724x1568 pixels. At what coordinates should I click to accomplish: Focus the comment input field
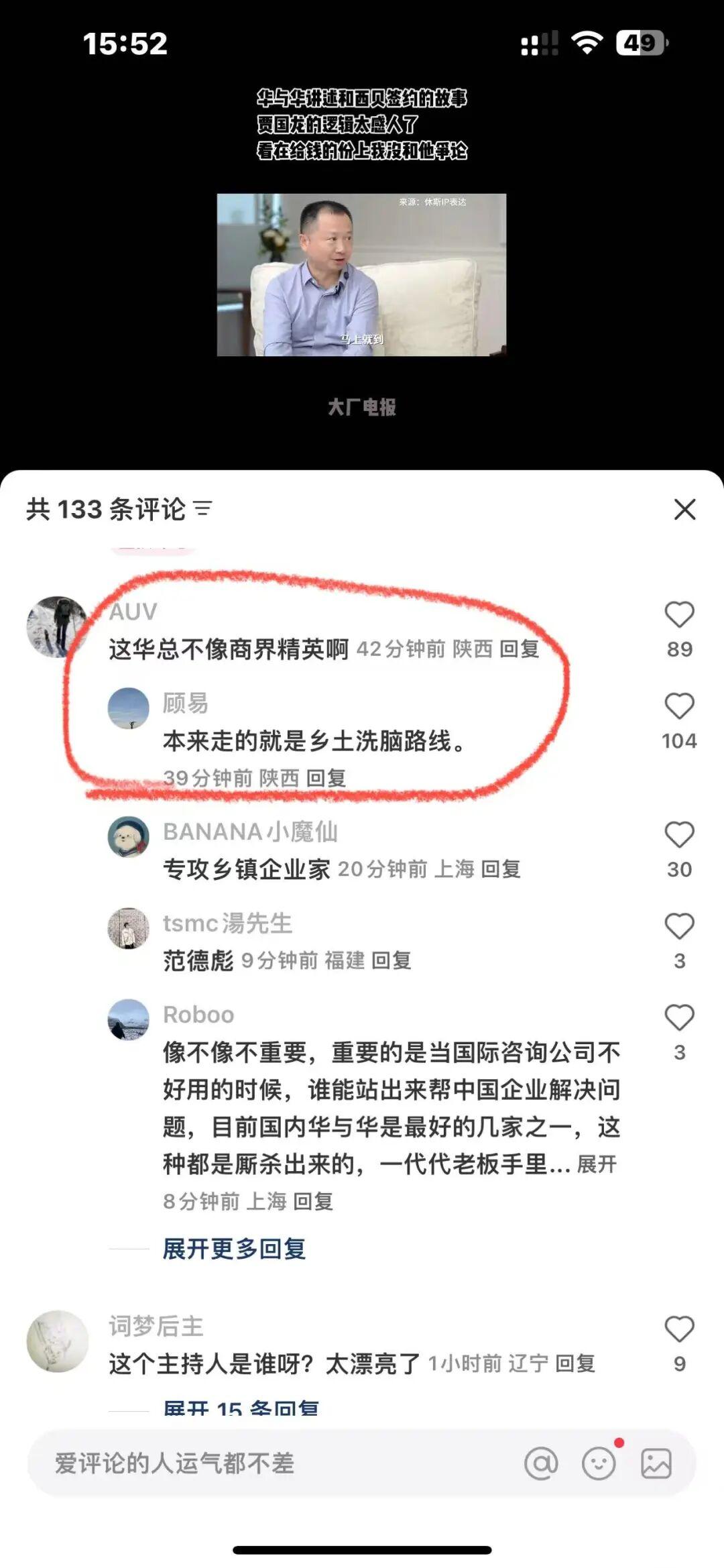pyautogui.click(x=268, y=1463)
